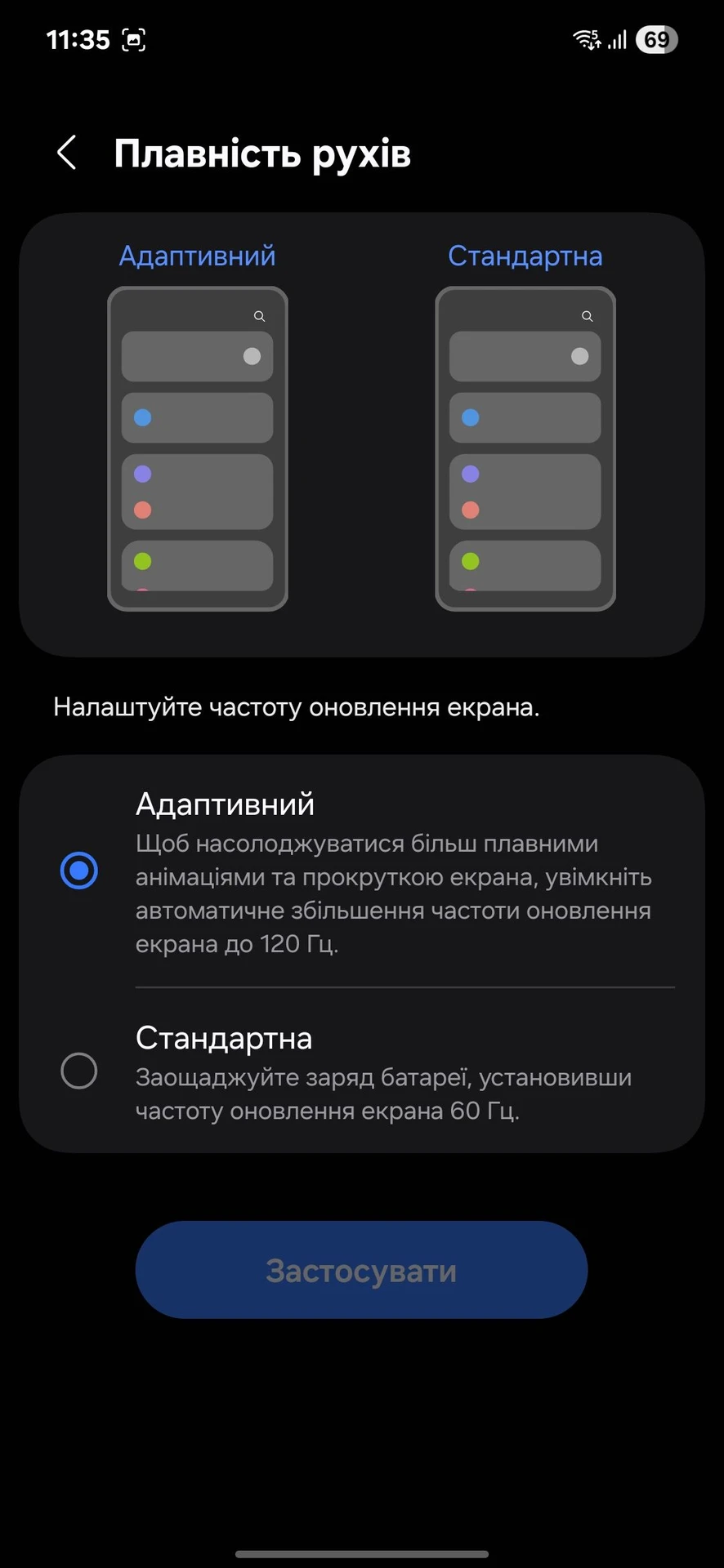Select the Адаптивний radio option
This screenshot has width=724, height=1568.
(x=79, y=871)
